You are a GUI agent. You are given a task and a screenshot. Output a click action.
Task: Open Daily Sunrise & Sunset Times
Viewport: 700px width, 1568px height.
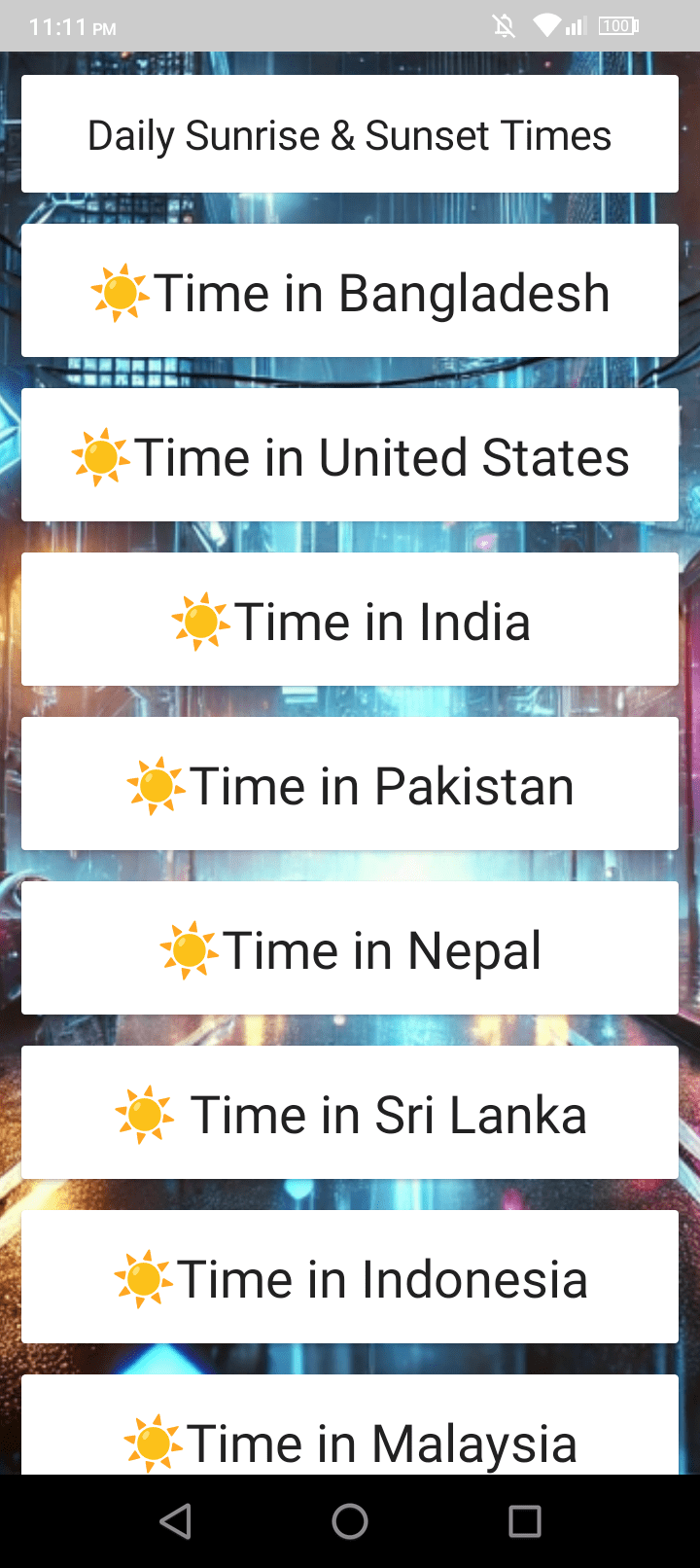tap(350, 134)
